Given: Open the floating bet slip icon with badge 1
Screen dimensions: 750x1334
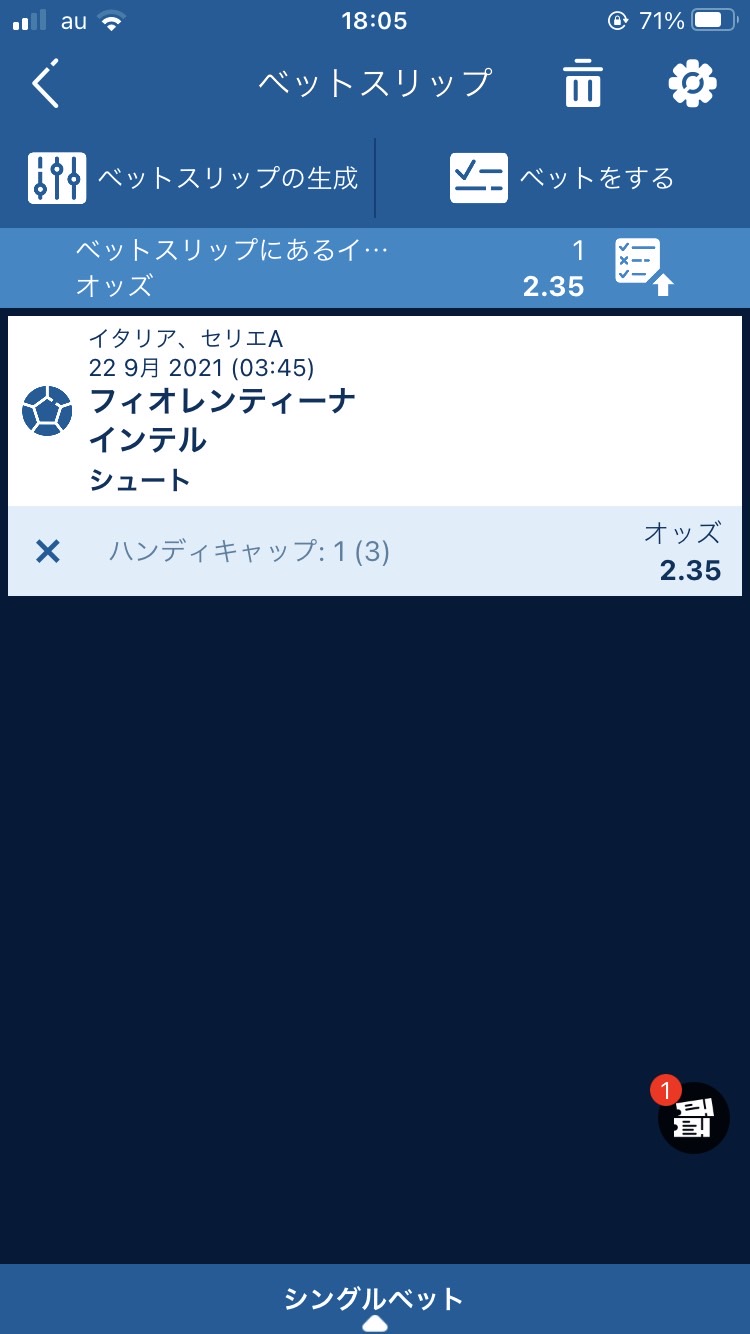Looking at the screenshot, I should pyautogui.click(x=693, y=1117).
